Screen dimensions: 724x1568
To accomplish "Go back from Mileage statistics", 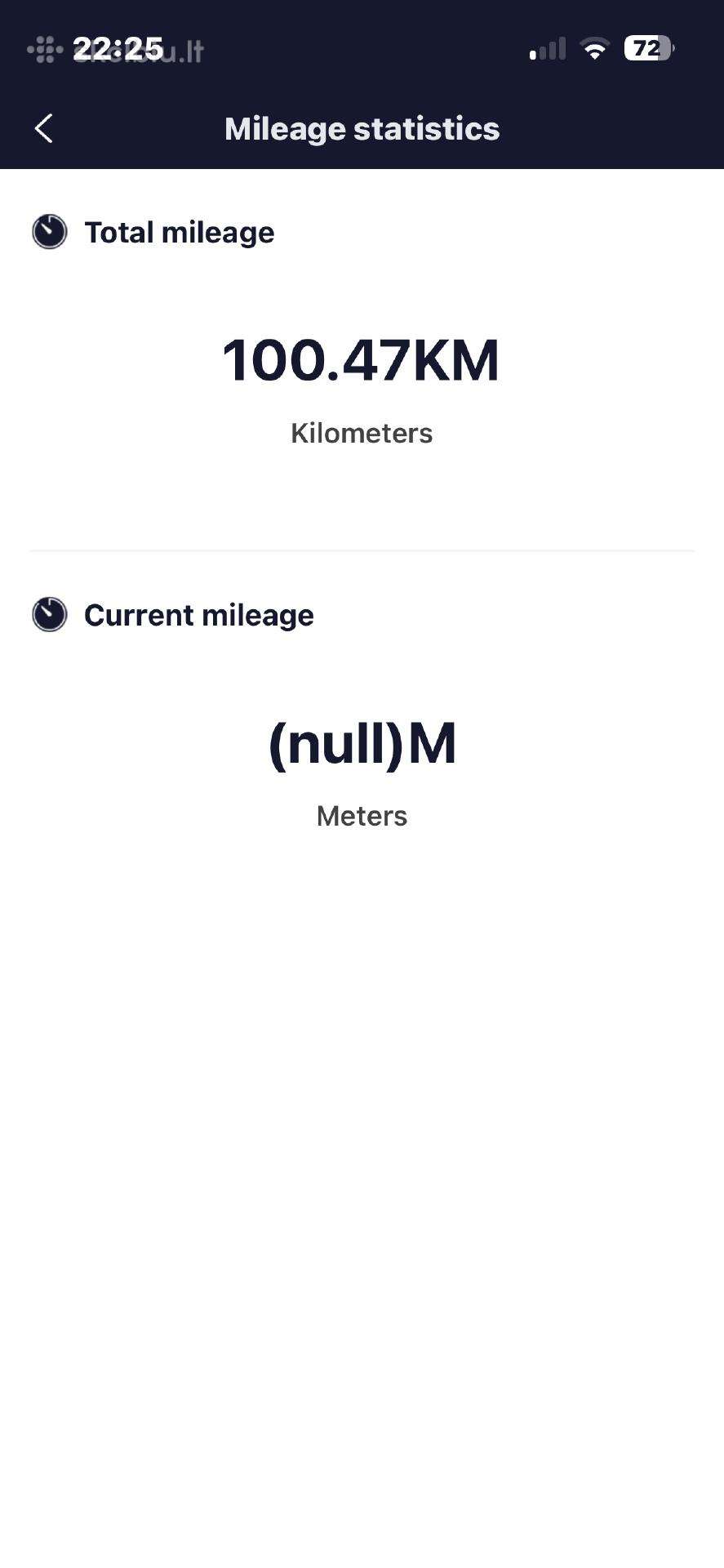I will tap(44, 128).
